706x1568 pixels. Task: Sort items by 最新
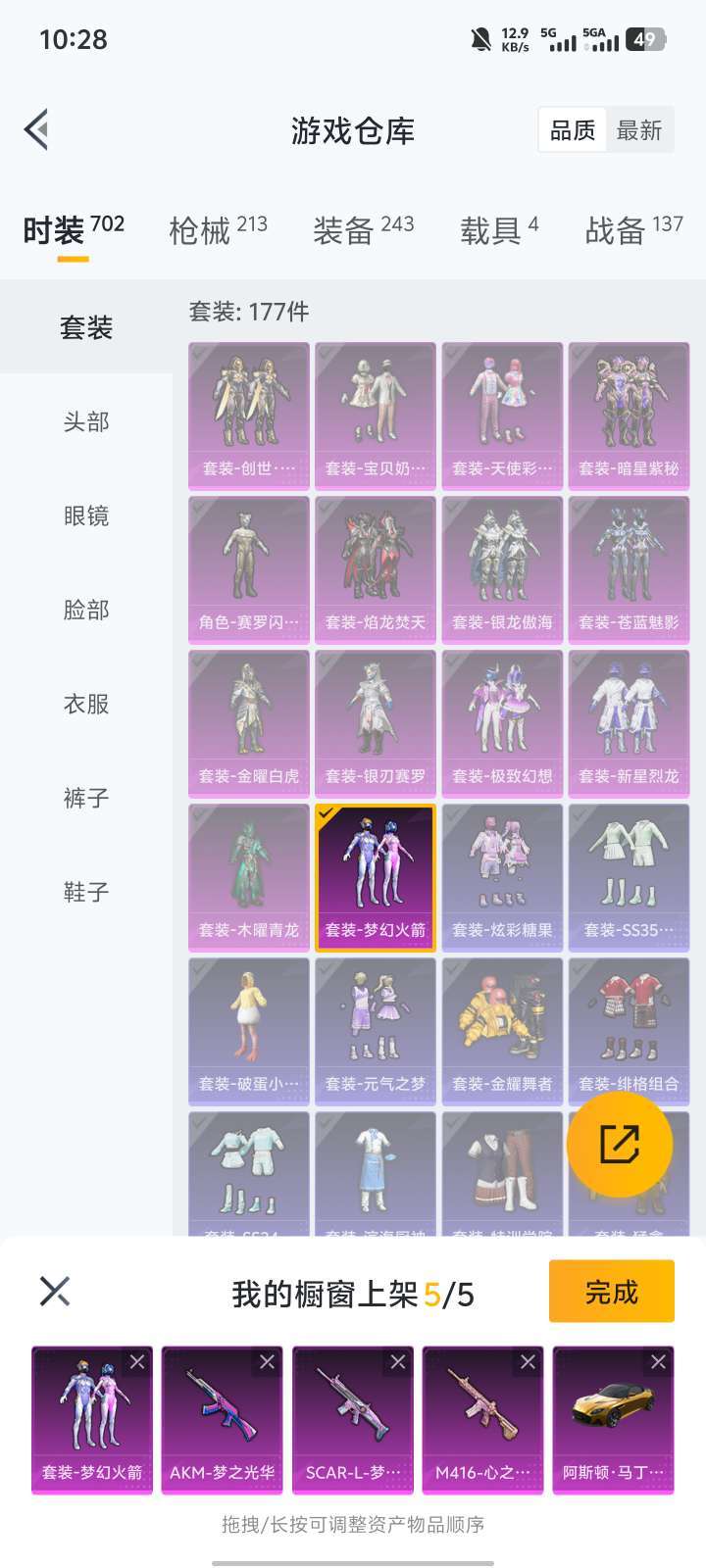tap(639, 130)
